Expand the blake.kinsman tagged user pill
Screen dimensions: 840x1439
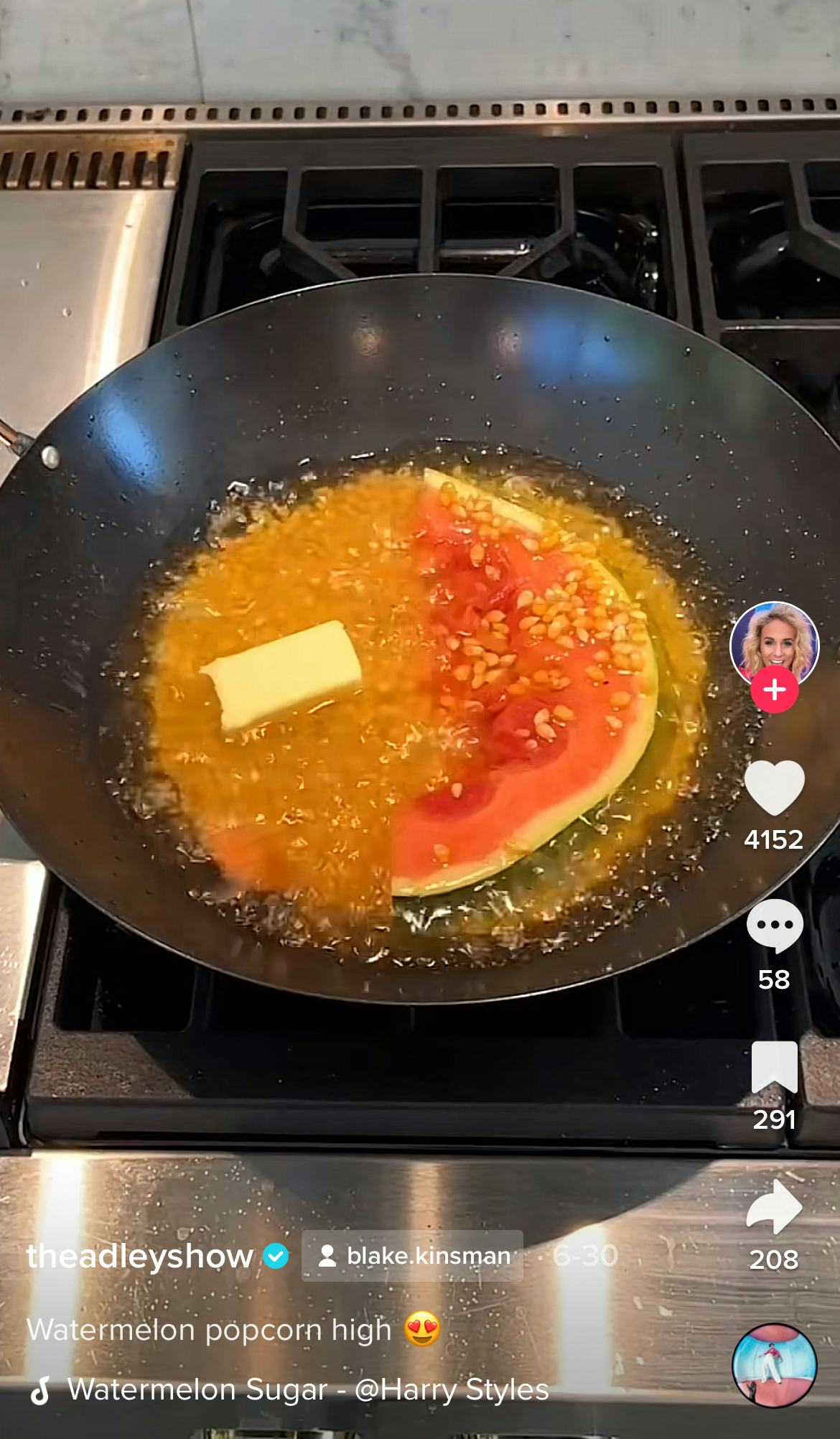(413, 1254)
